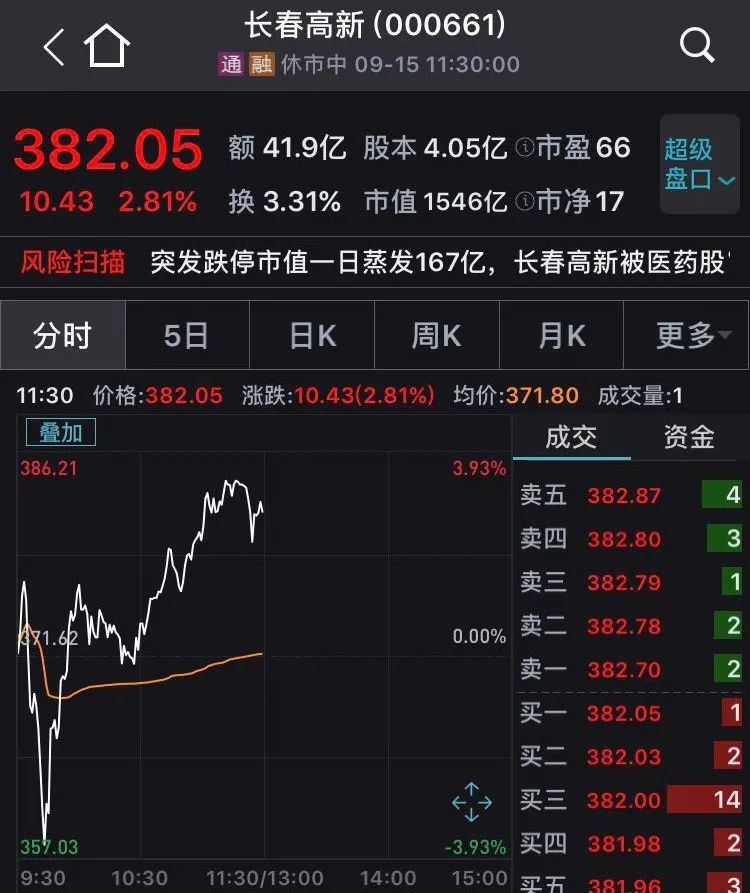
Task: Open stock search
Action: (696, 46)
